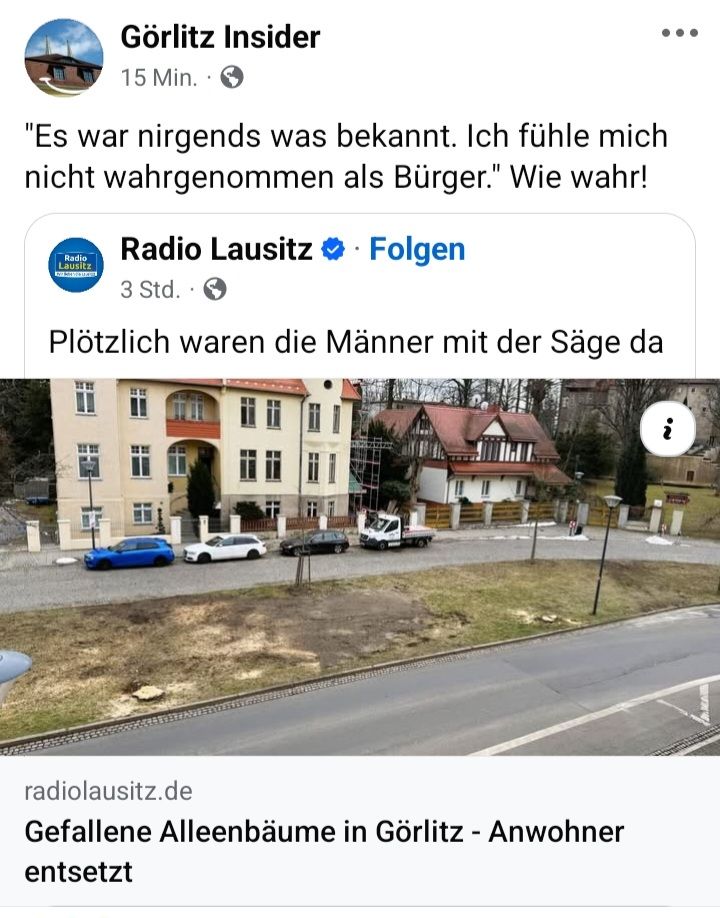Open Görlitz Insider profile picture
This screenshot has width=720, height=918.
[x=64, y=57]
